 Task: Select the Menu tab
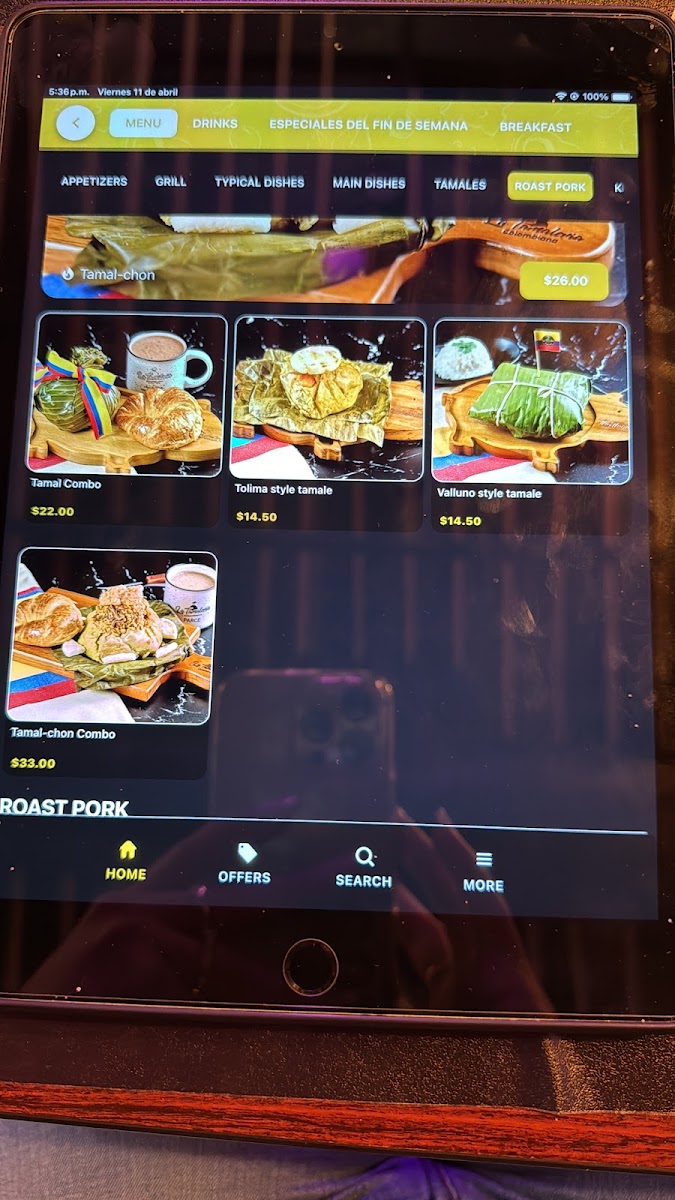[x=143, y=124]
